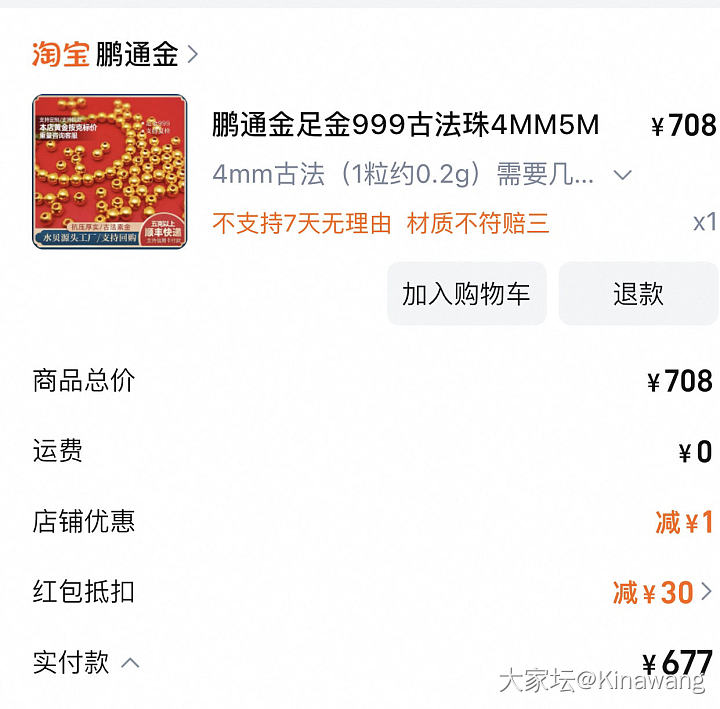Screen dimensions: 720x709
Task: View 红包抵扣 discount details
Action: click(x=706, y=592)
